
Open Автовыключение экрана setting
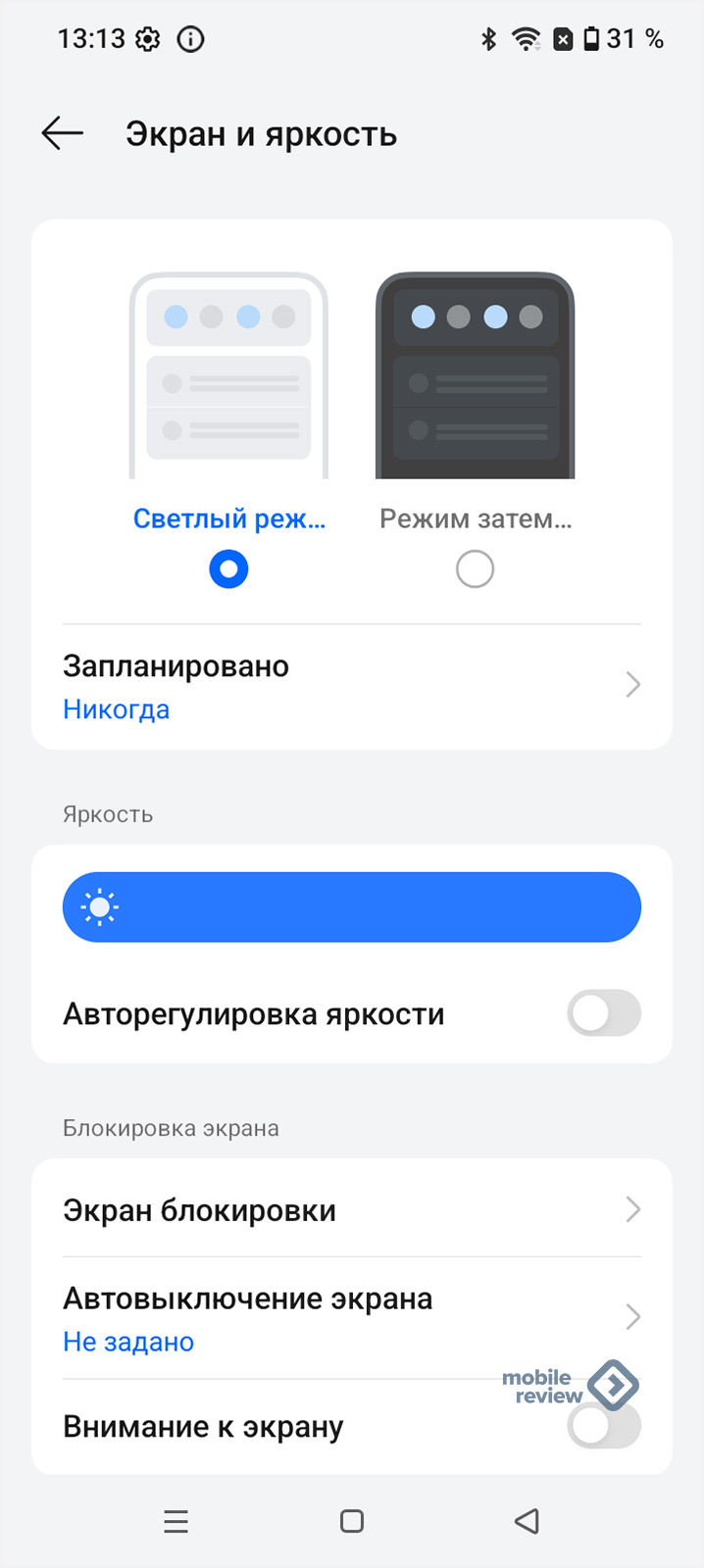(351, 1318)
